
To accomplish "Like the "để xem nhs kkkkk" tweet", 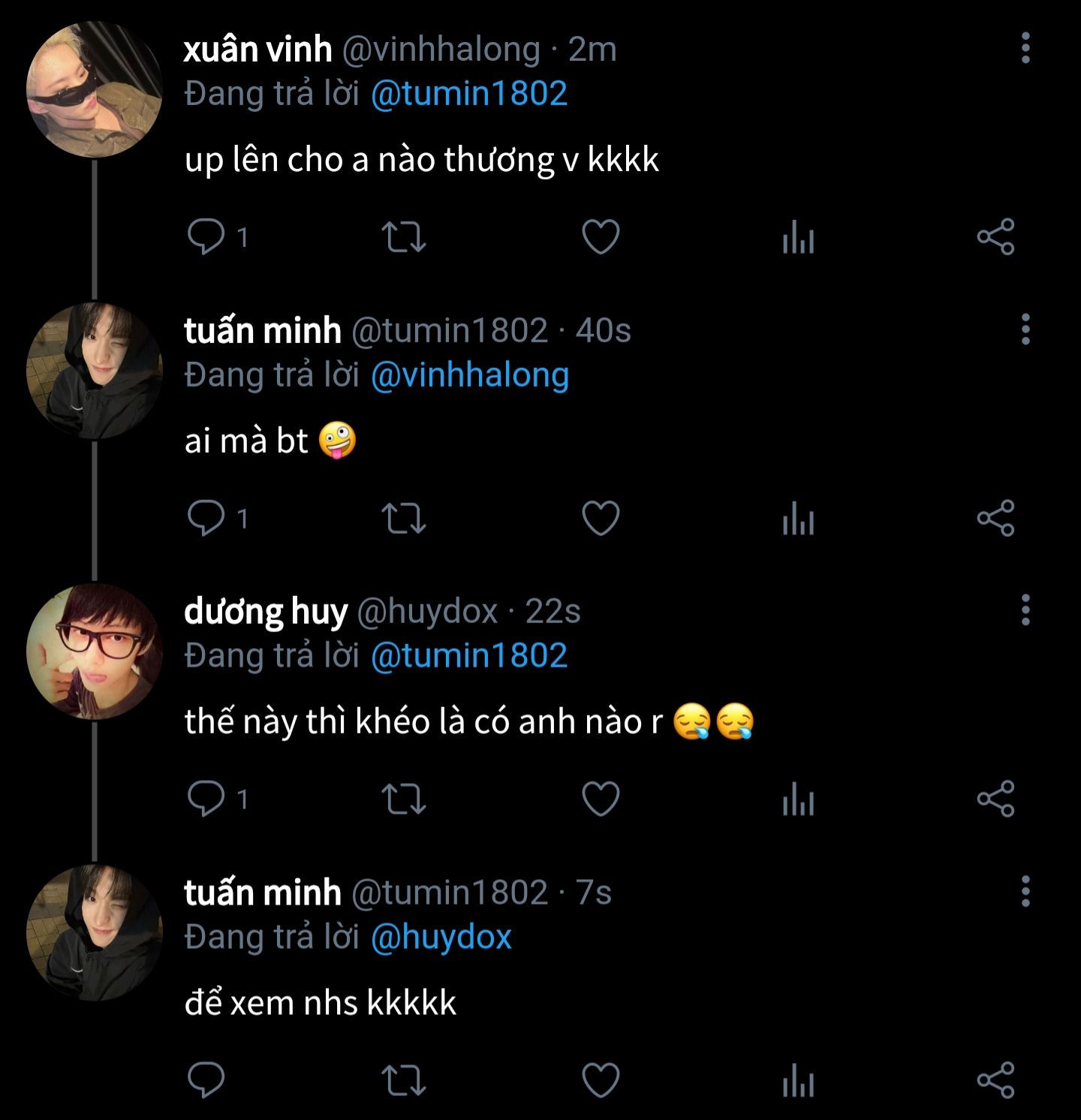I will tap(601, 1080).
